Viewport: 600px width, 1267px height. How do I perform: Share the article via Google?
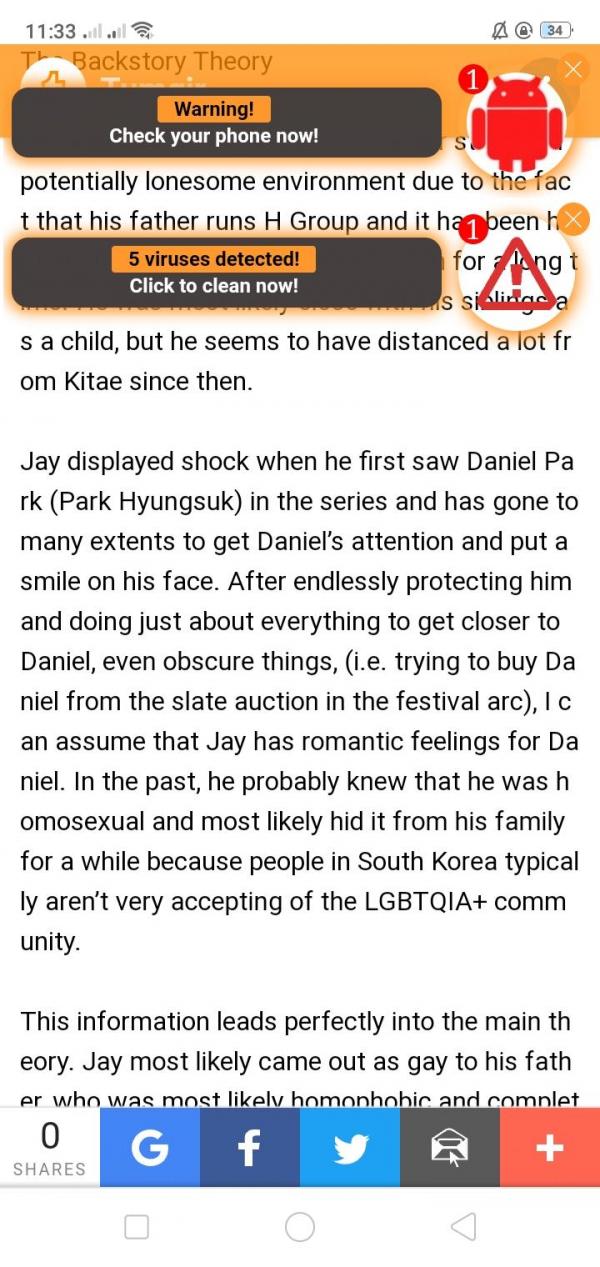[x=150, y=1148]
